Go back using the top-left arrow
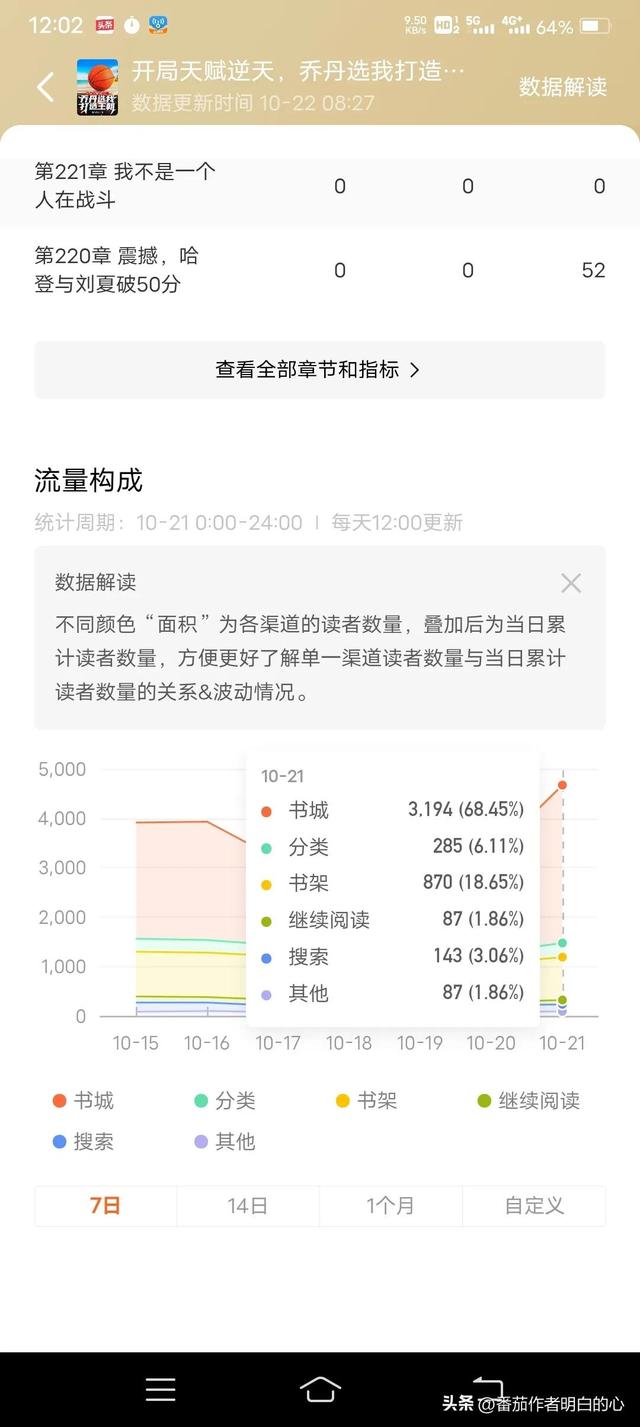 46,87
